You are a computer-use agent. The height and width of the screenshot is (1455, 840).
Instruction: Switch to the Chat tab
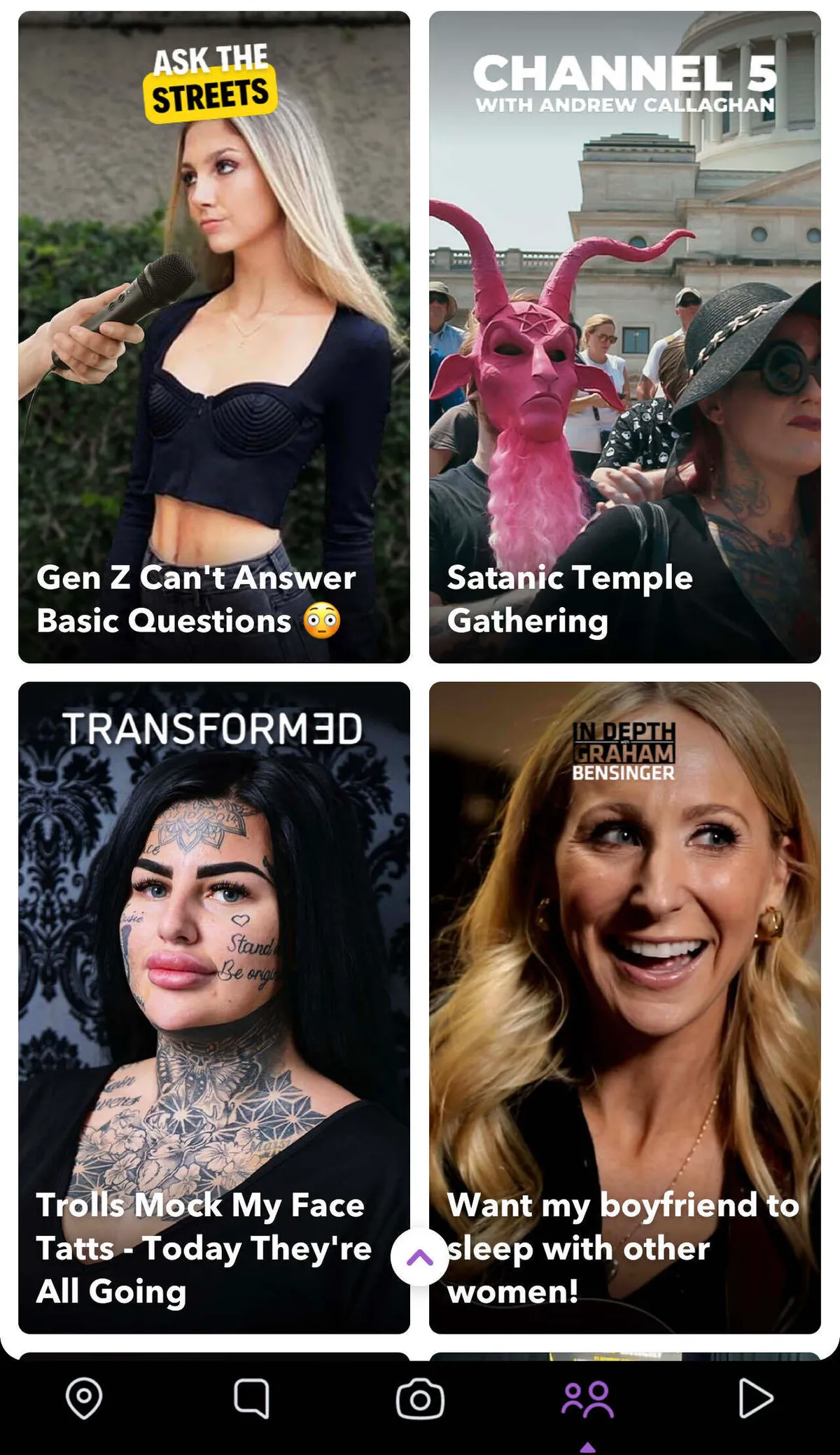[x=251, y=1398]
